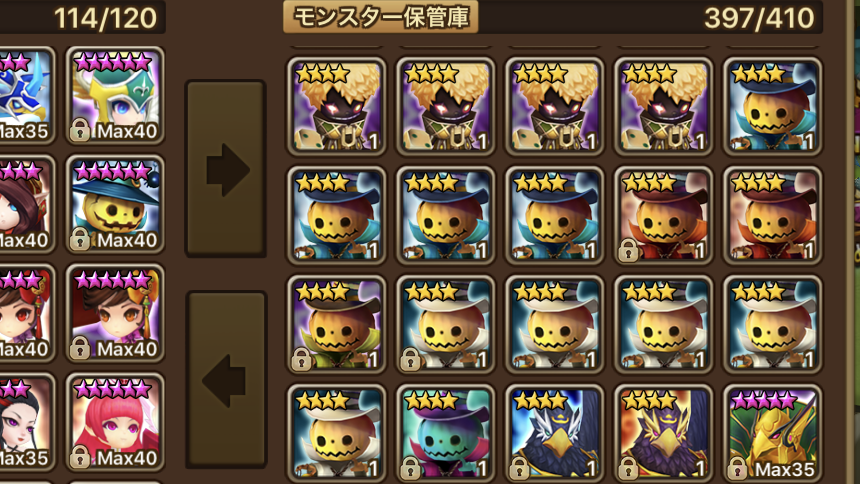Image resolution: width=860 pixels, height=484 pixels.
Task: Tap the left arrow move button
Action: (226, 379)
